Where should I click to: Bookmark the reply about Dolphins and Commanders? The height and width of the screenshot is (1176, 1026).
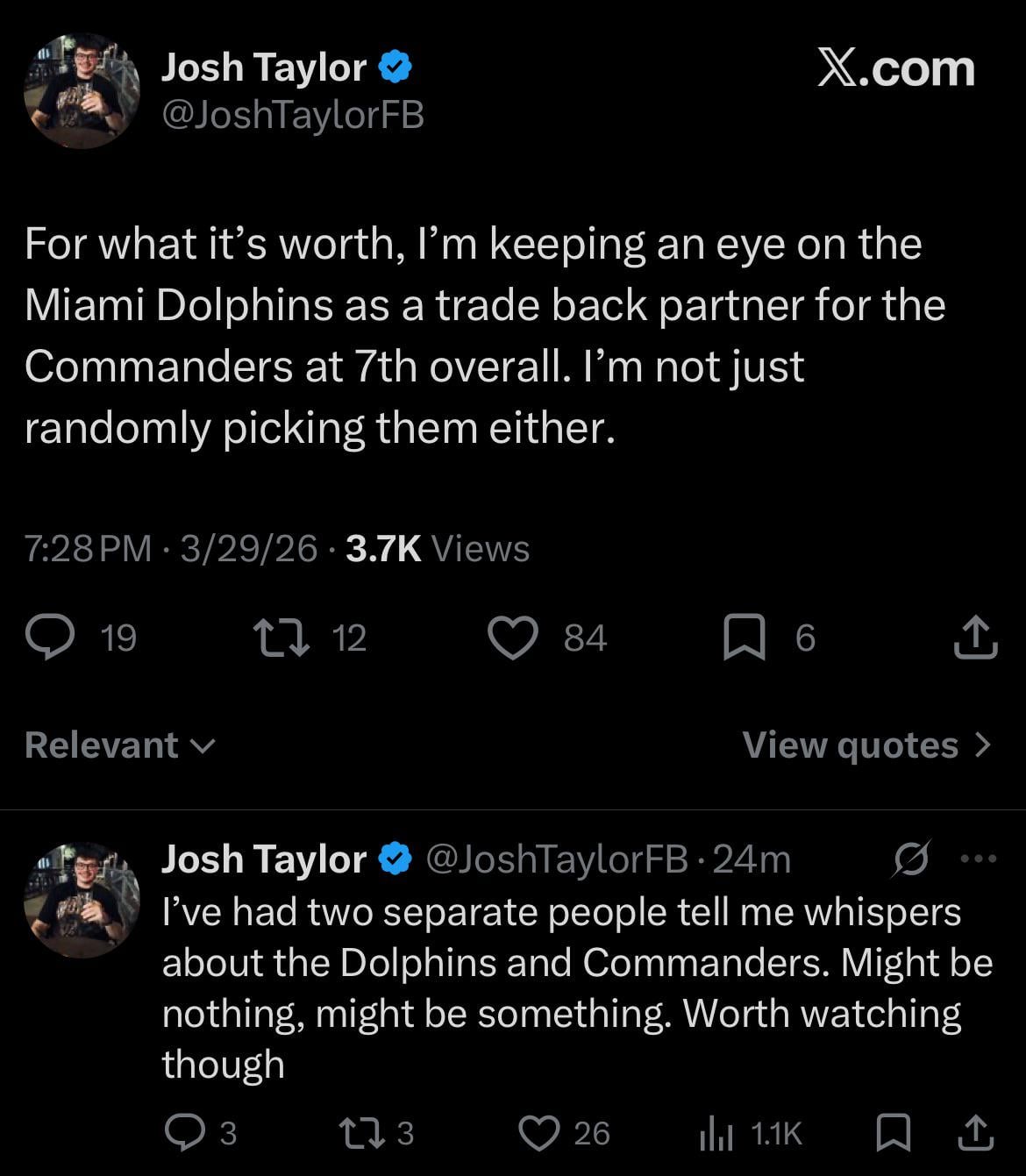click(893, 1133)
